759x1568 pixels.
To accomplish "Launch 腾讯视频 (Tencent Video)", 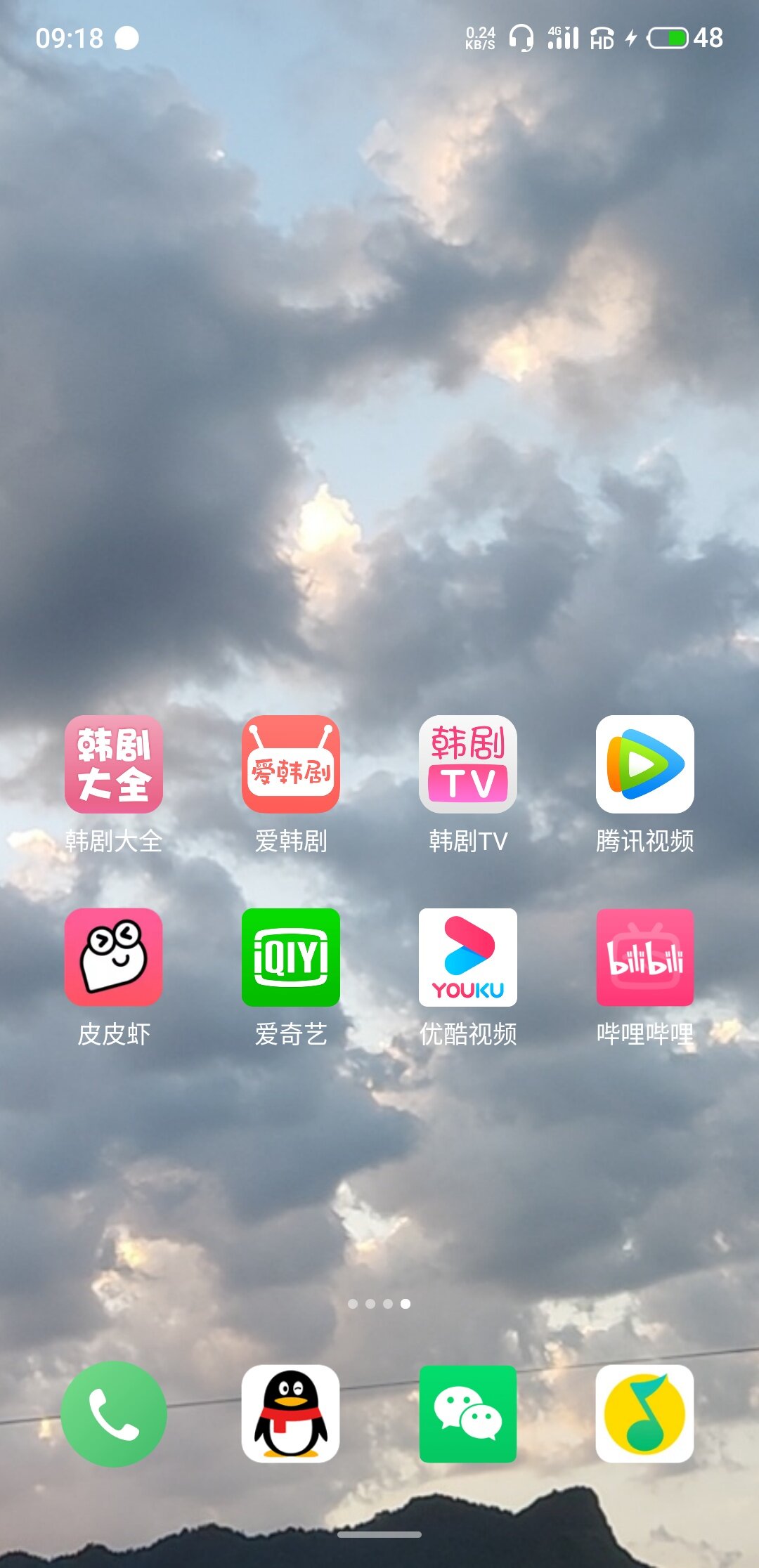I will [x=645, y=764].
